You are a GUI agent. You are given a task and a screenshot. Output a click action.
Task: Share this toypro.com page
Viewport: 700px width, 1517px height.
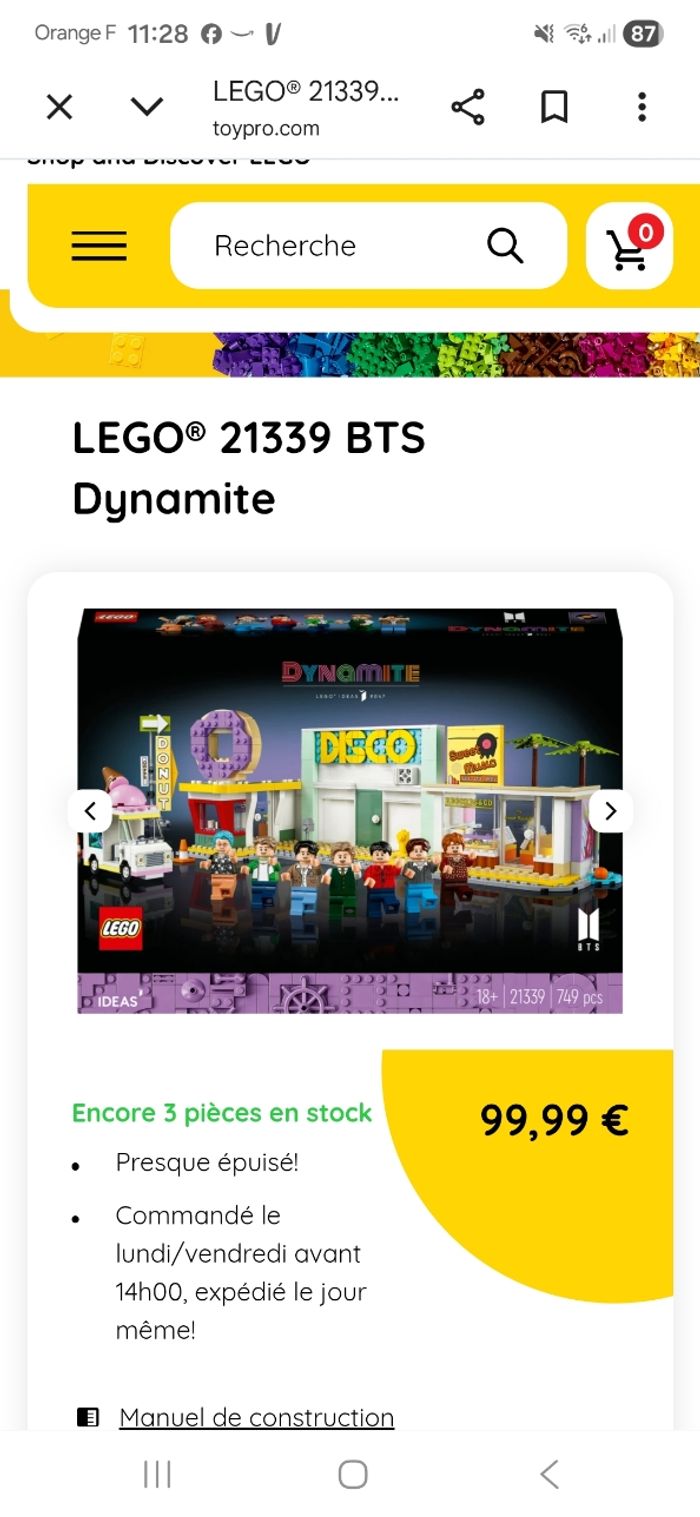[467, 107]
